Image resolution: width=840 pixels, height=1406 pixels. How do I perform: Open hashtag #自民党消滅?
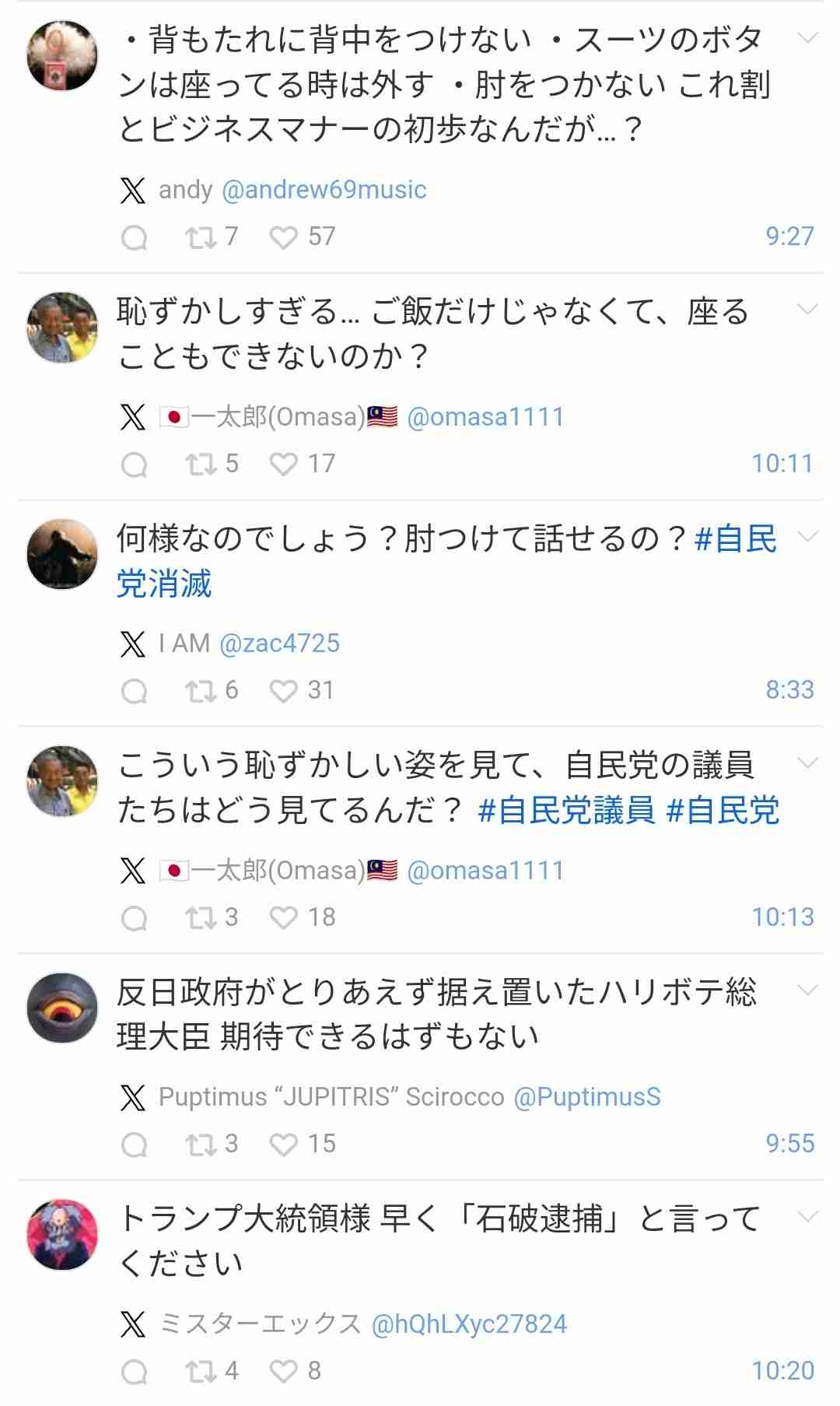(446, 561)
